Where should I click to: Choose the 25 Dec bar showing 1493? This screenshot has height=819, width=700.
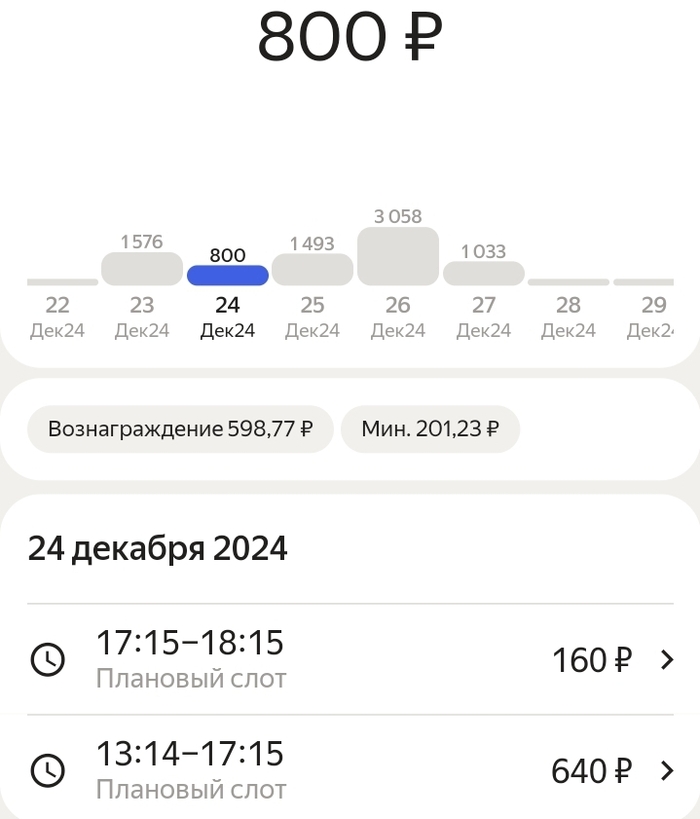(312, 269)
